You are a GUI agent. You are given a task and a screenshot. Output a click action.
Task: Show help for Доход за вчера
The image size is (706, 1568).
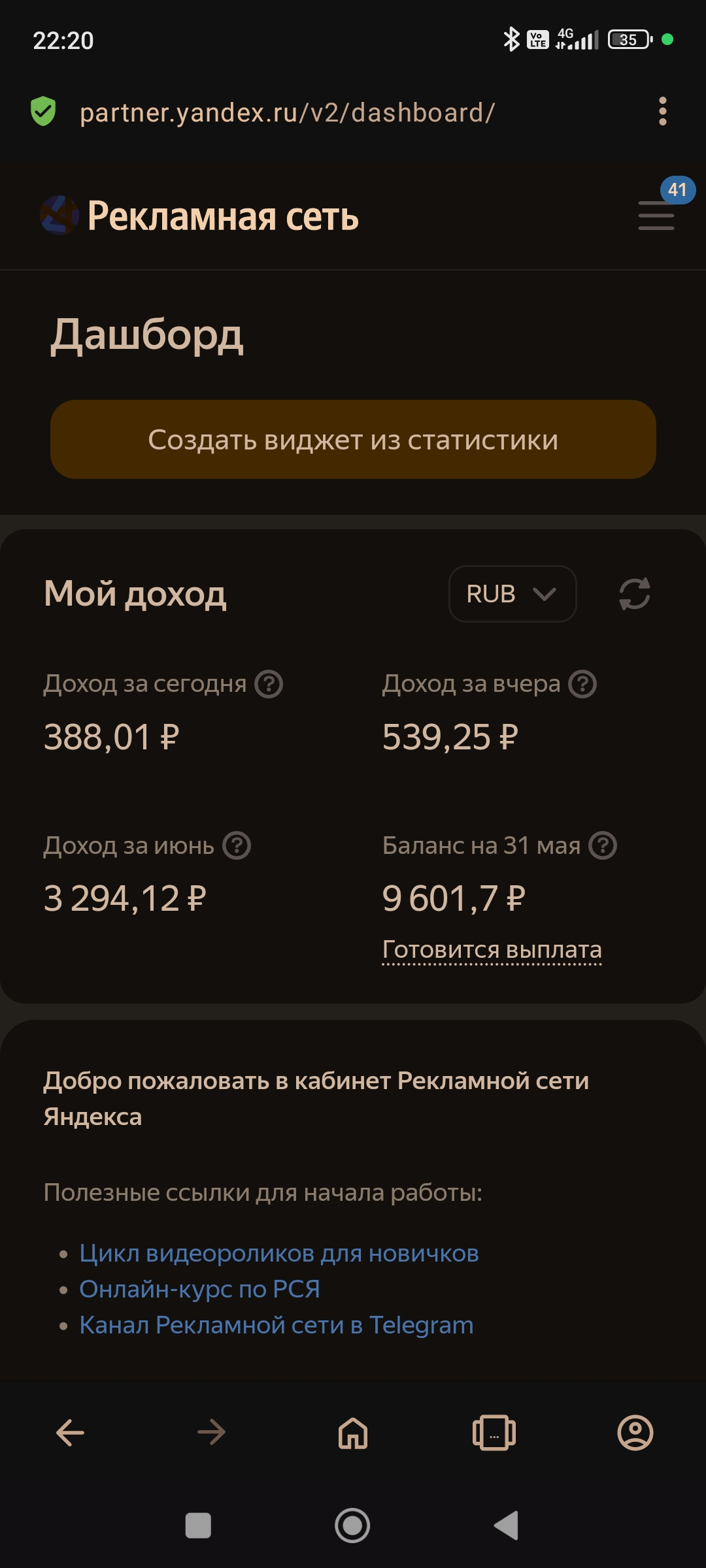click(x=582, y=684)
